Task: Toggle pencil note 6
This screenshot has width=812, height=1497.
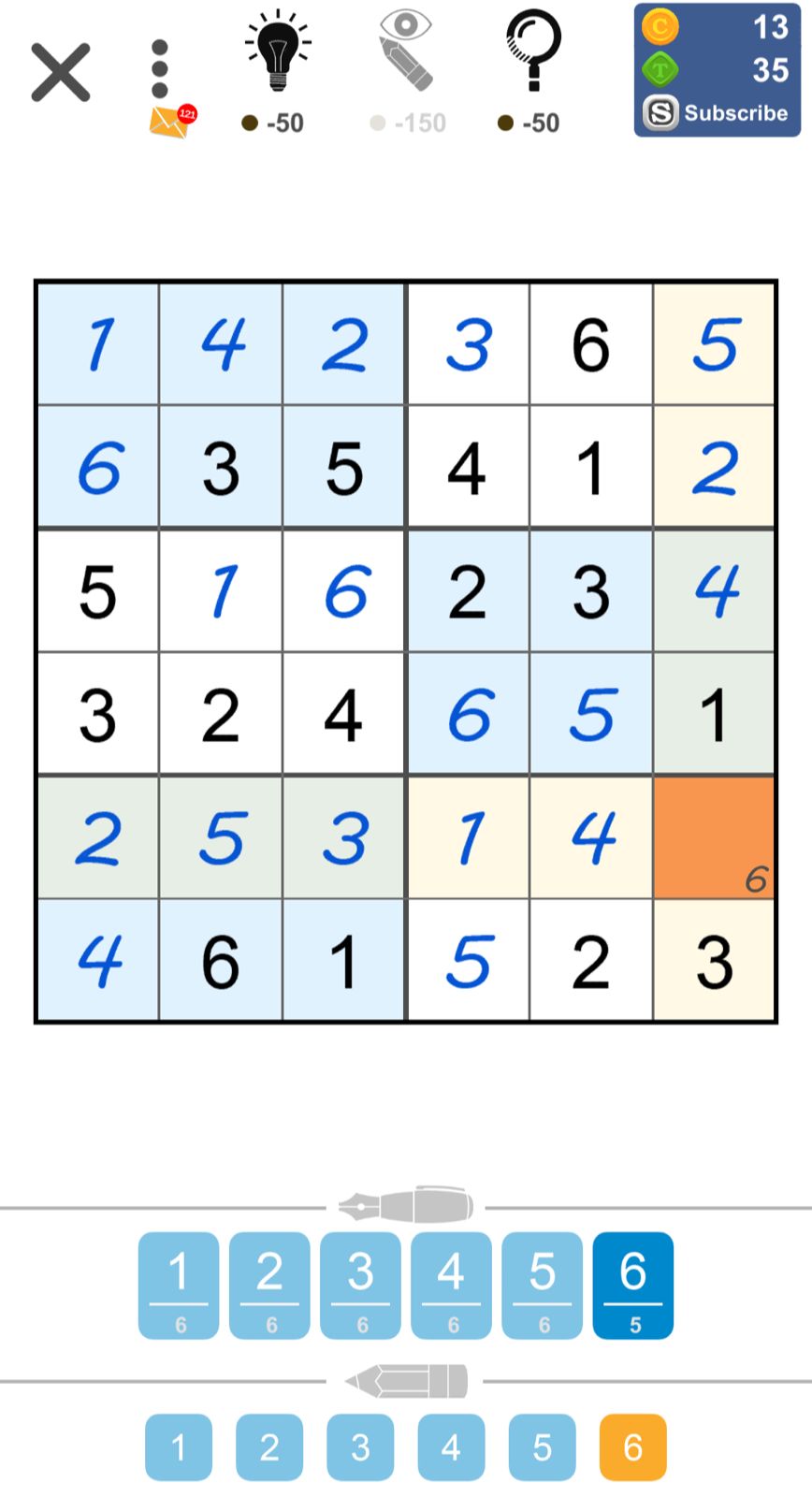Action: click(x=633, y=1447)
